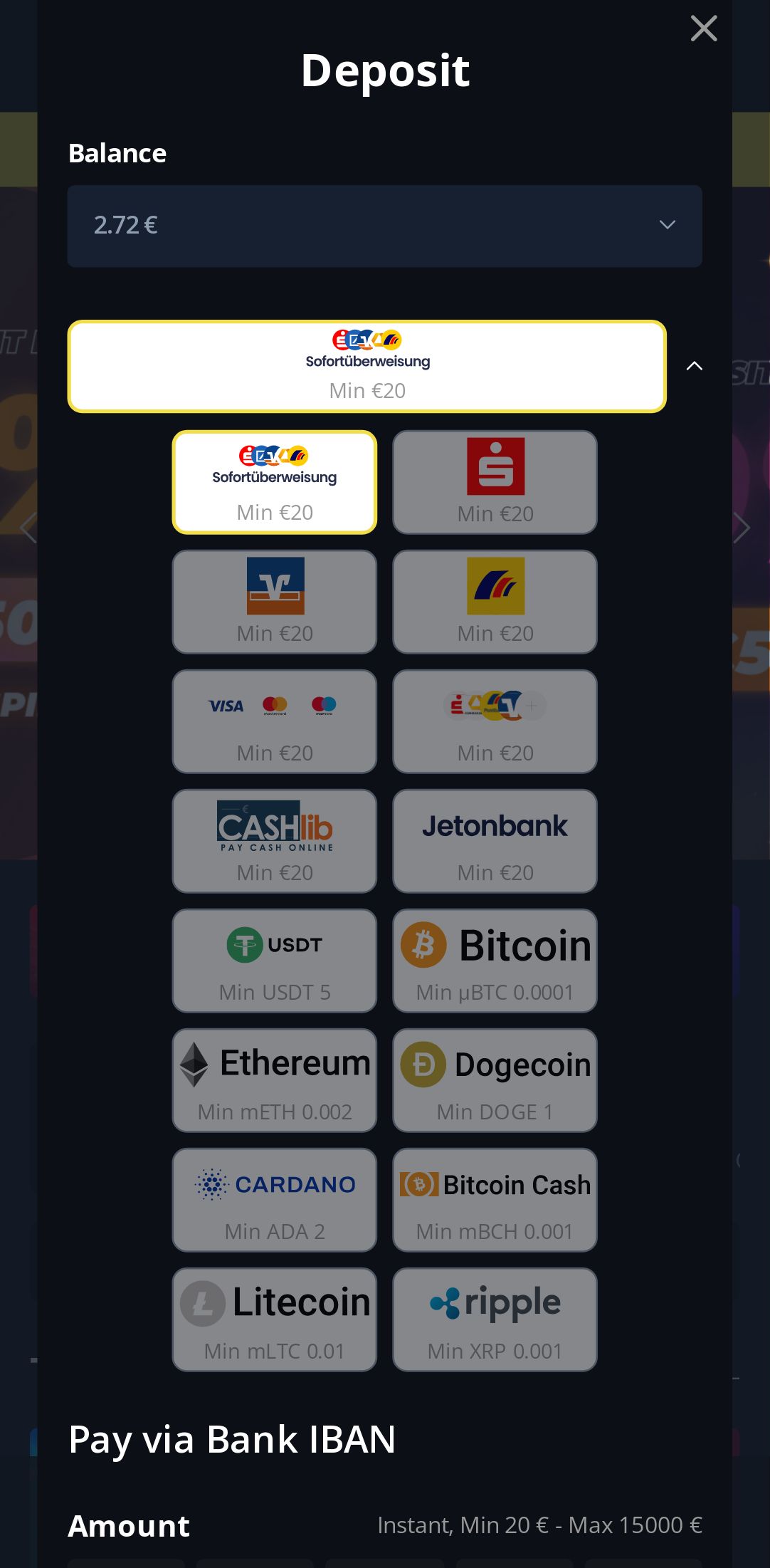Select ripple XRP deposit method

point(495,1319)
